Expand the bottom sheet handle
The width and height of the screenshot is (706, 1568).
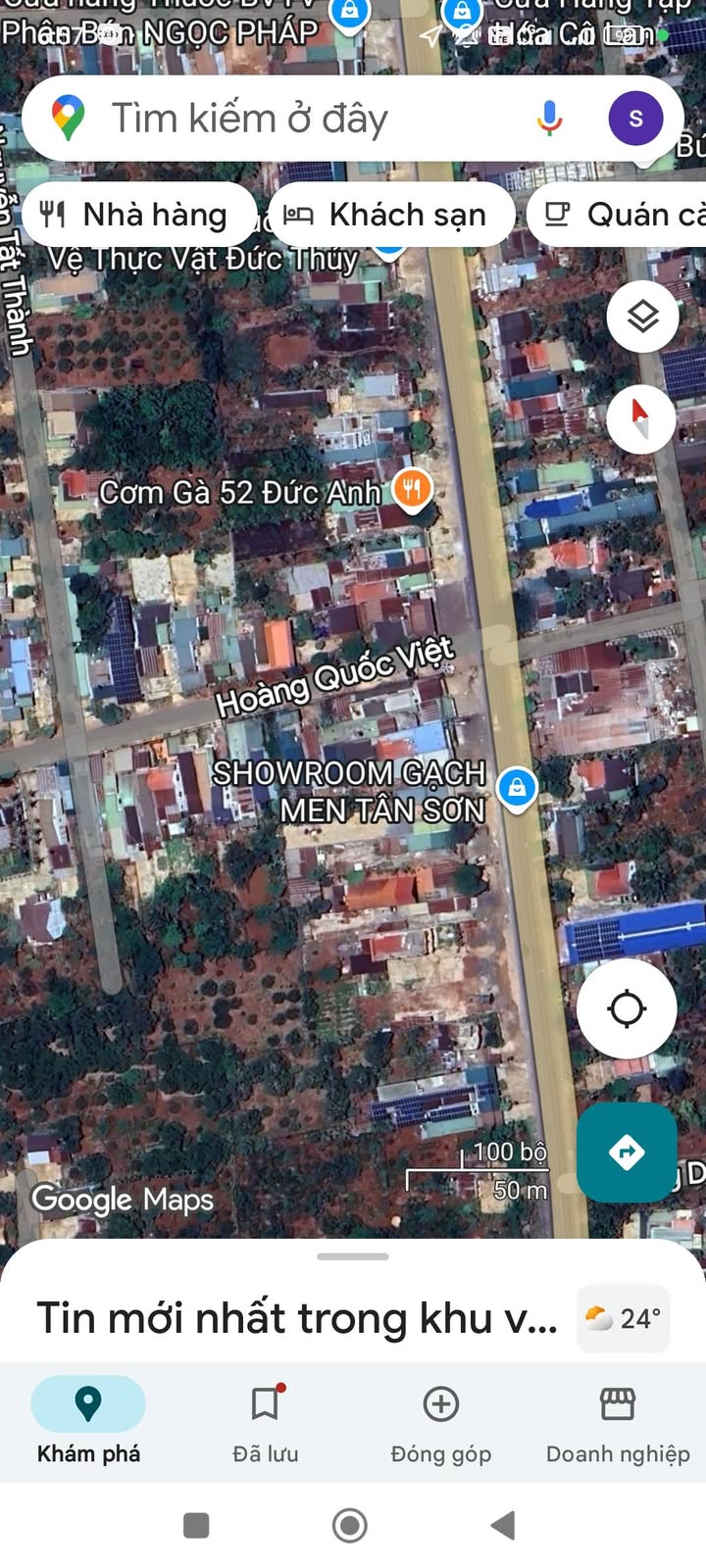pyautogui.click(x=353, y=1256)
